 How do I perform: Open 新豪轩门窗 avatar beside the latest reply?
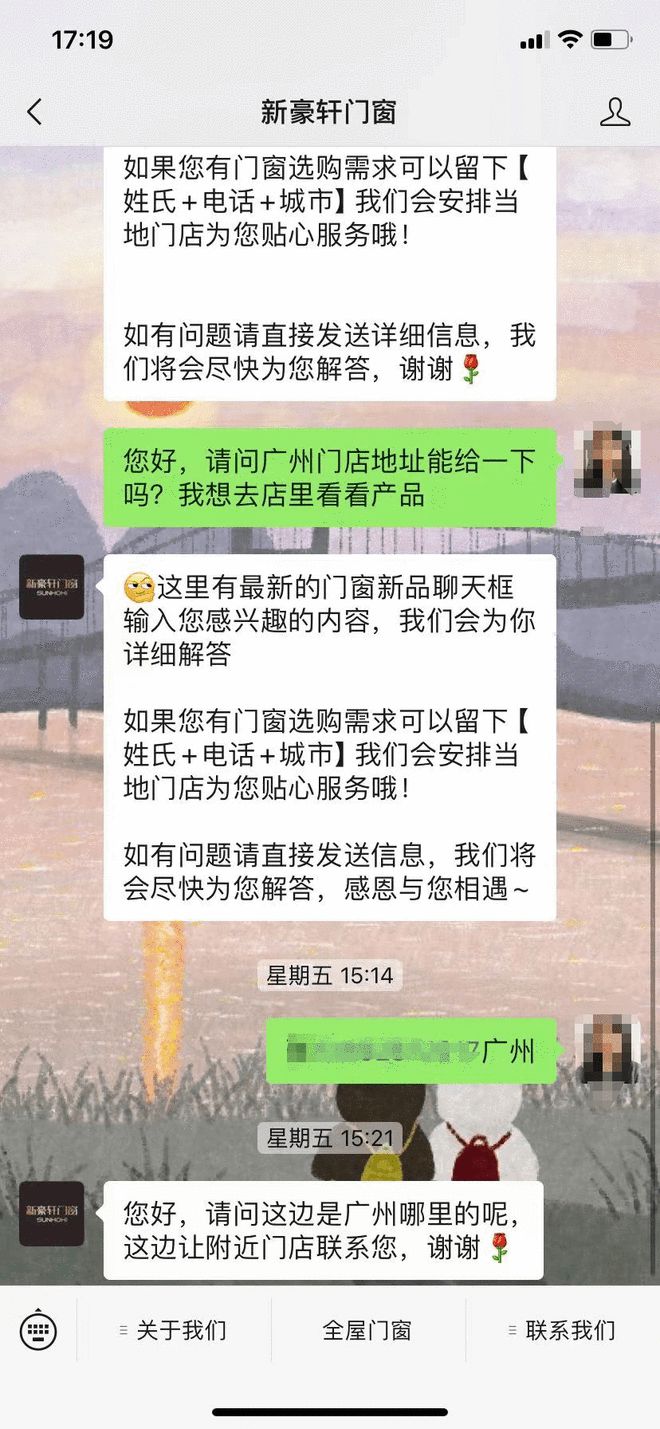[x=52, y=1213]
